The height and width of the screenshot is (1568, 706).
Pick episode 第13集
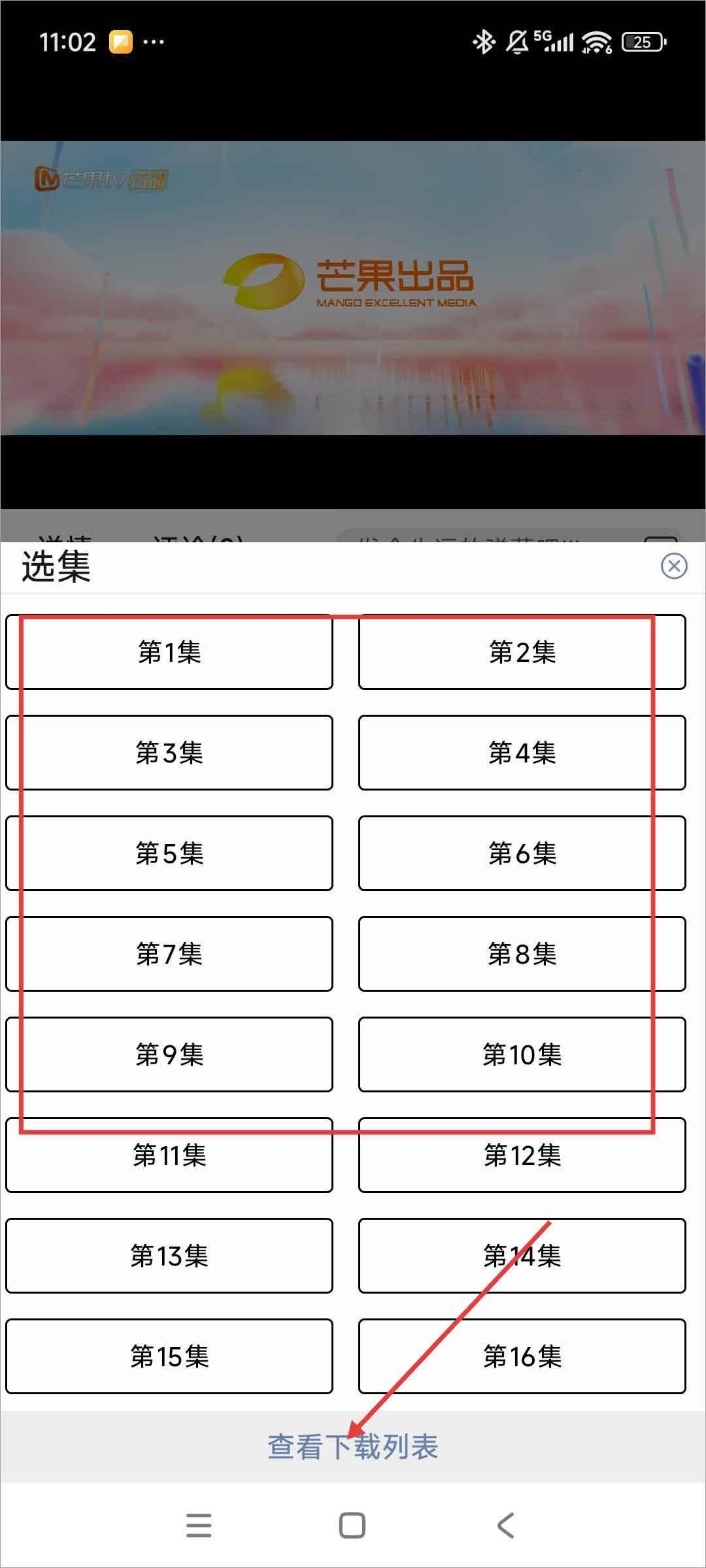(x=169, y=1256)
